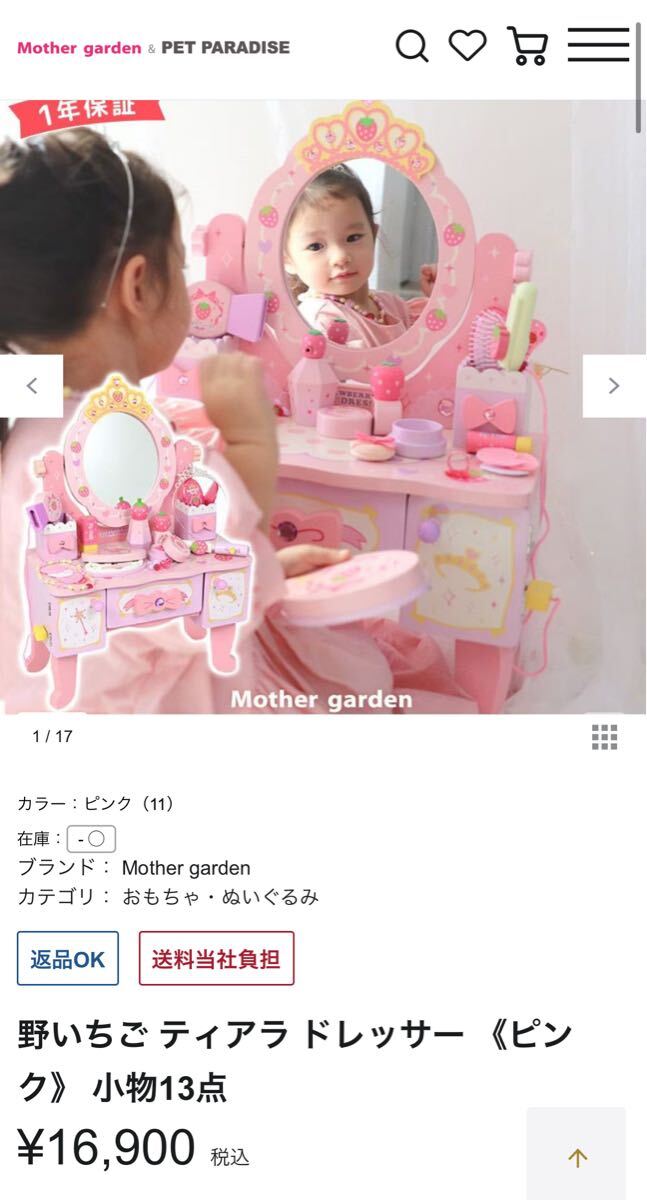The width and height of the screenshot is (647, 1200).
Task: Open the search magnifier icon
Action: [x=412, y=46]
